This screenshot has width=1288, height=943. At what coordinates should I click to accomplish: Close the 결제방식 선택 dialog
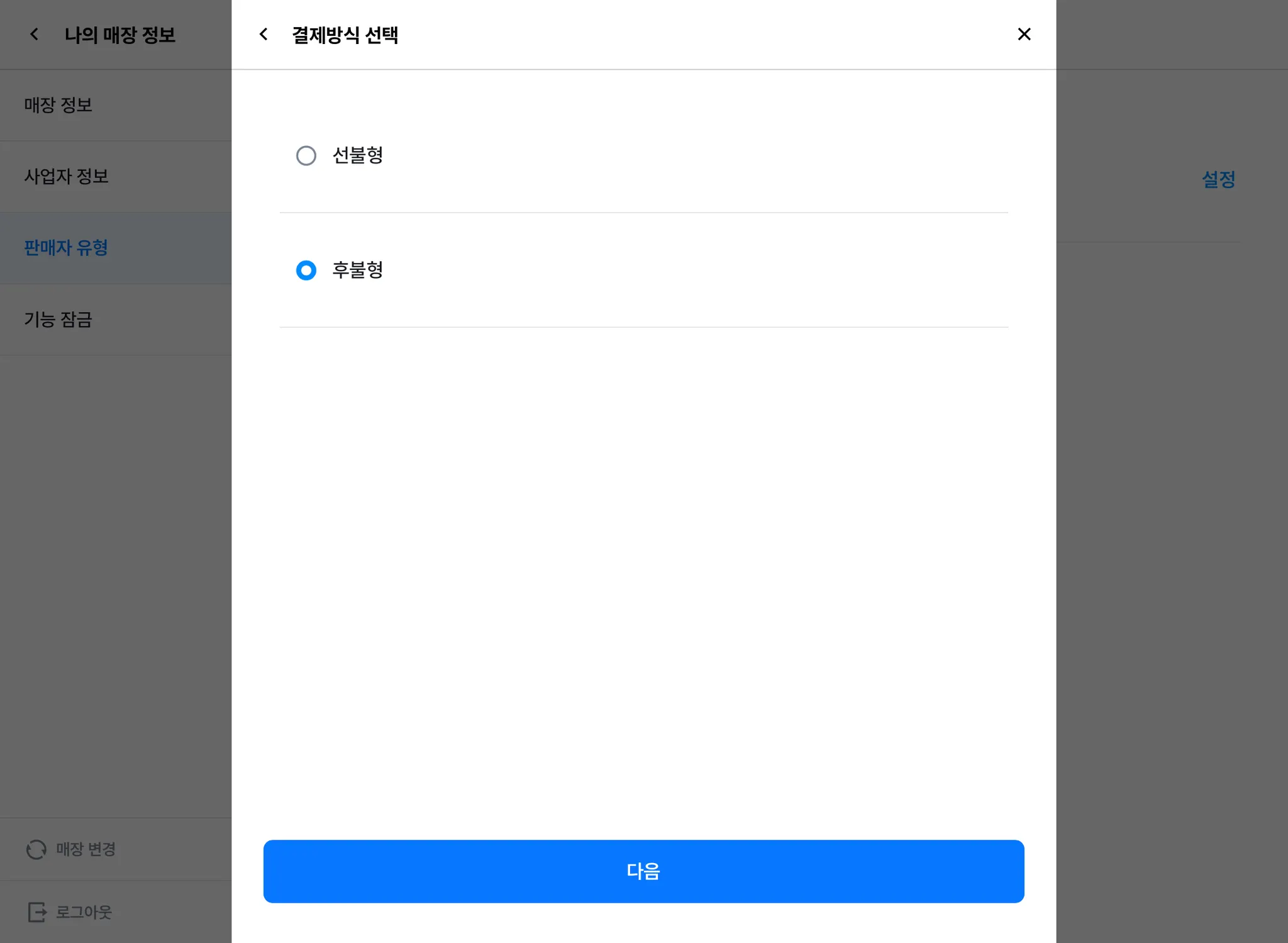(x=1024, y=35)
